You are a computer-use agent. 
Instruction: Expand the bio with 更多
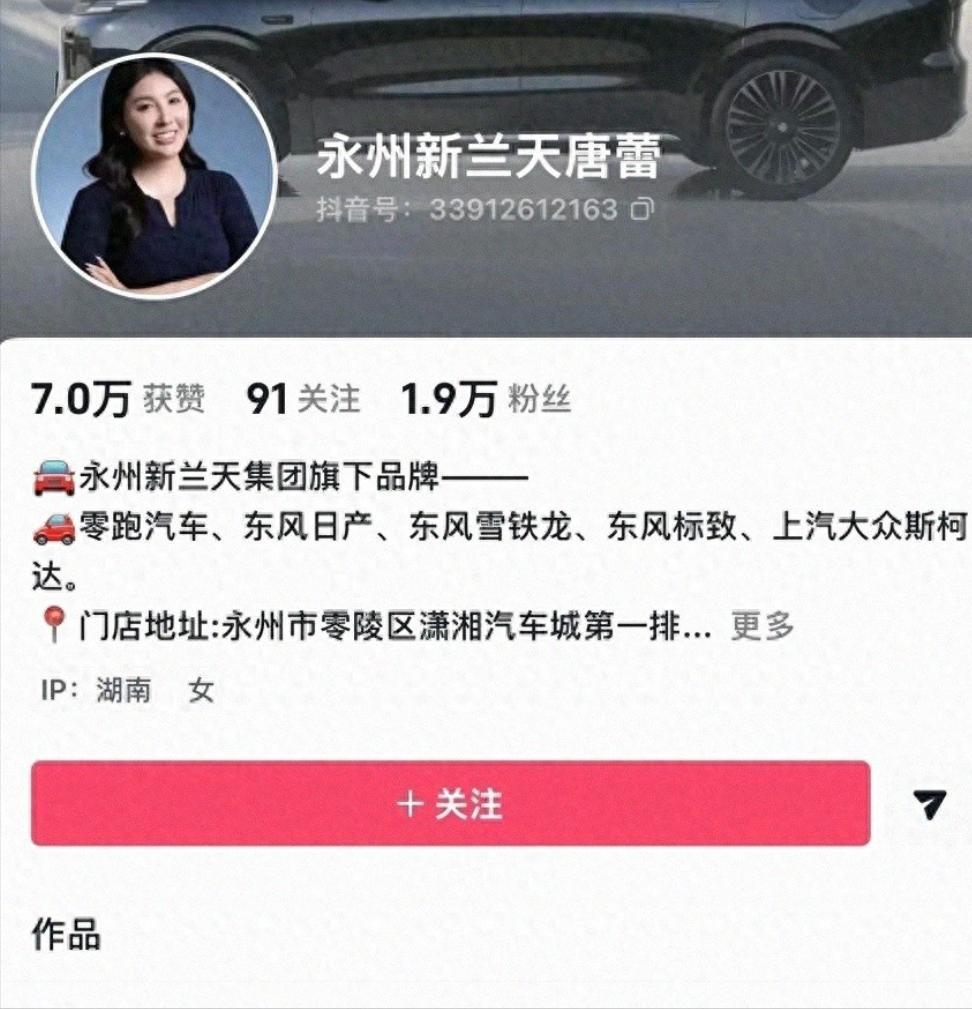(762, 628)
